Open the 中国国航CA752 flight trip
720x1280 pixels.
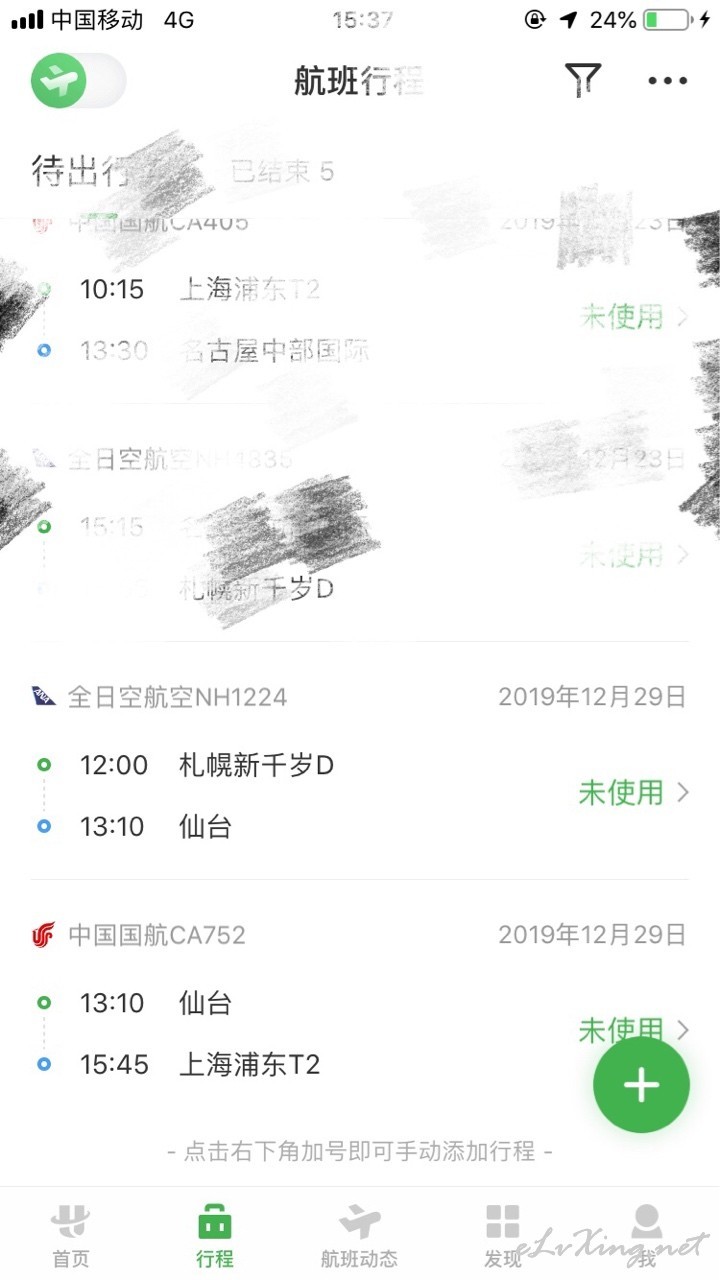point(360,1000)
